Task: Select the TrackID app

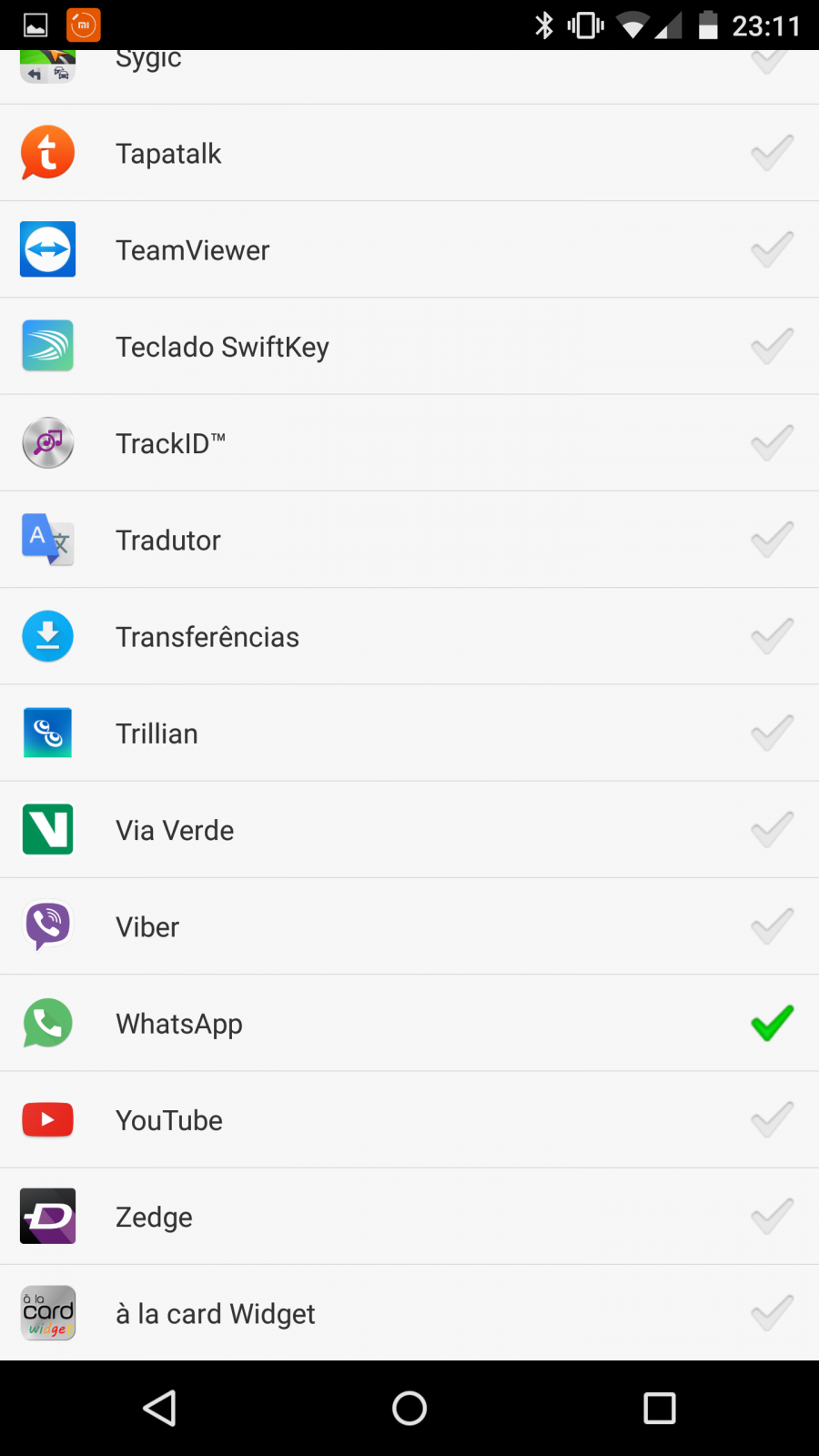Action: [x=409, y=443]
